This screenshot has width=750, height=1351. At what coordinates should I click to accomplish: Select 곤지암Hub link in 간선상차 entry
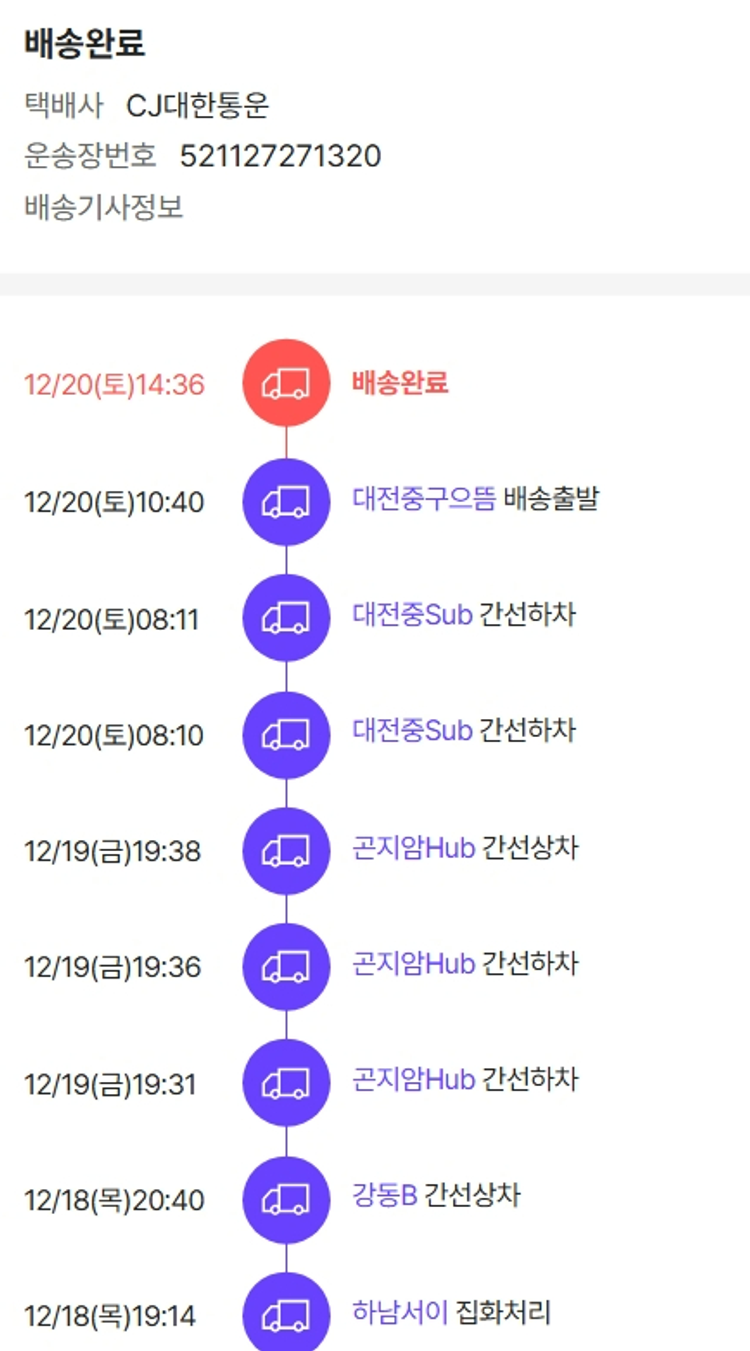pyautogui.click(x=413, y=849)
